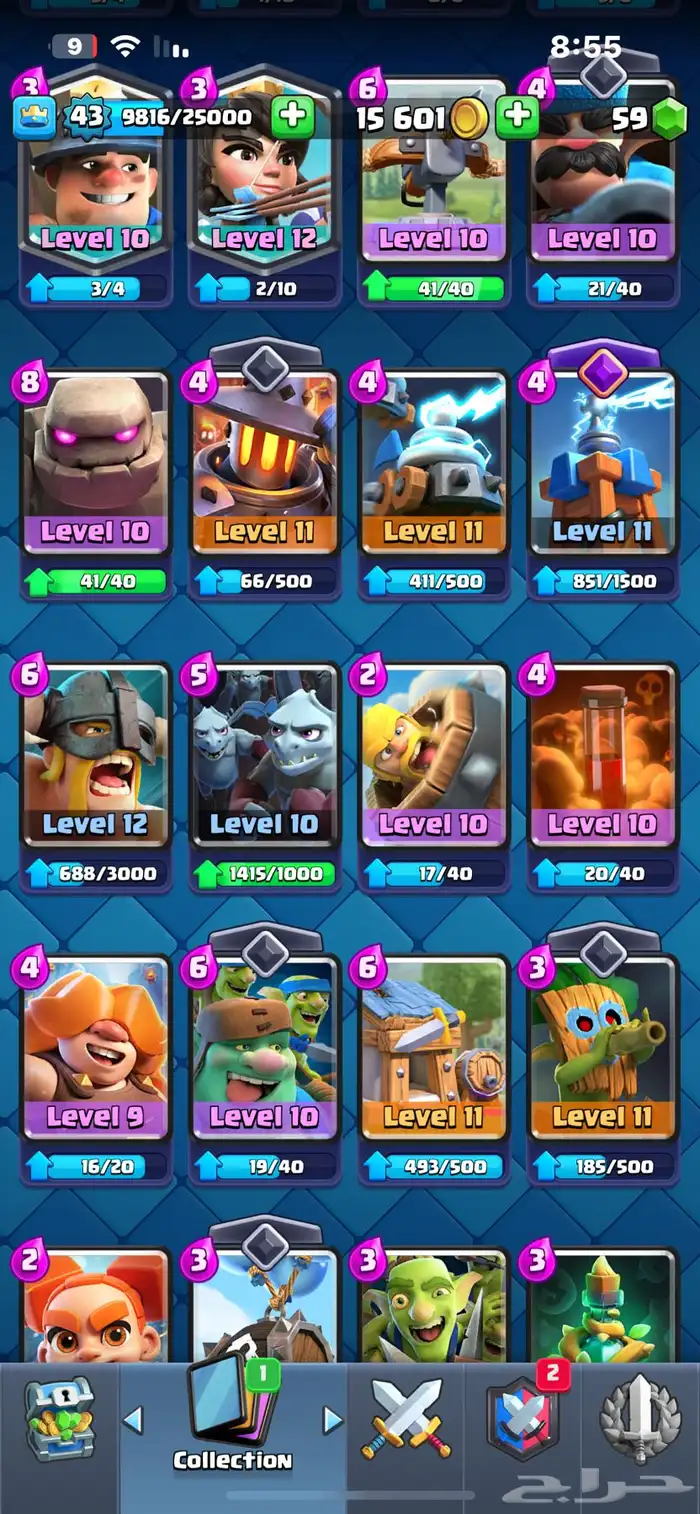Switch to the Events laurel tab
Viewport: 700px width, 1514px height.
[640, 1418]
